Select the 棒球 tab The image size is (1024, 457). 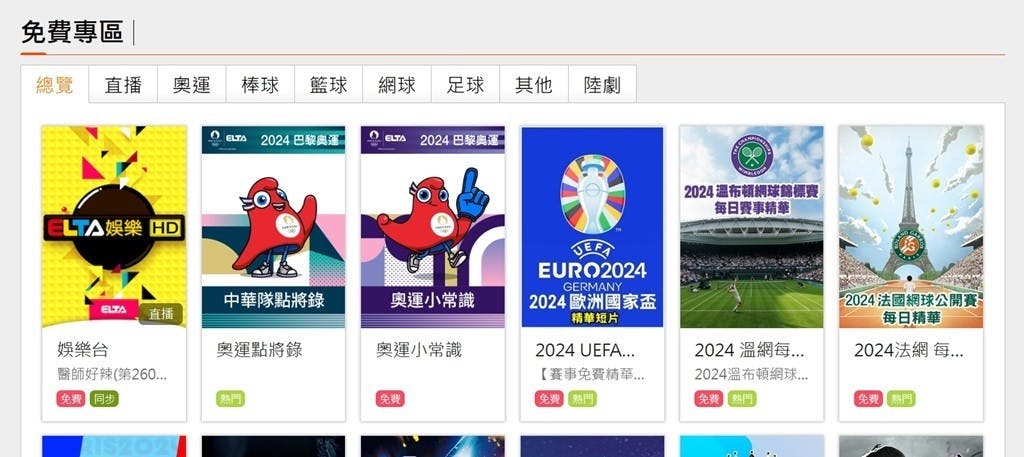pyautogui.click(x=260, y=85)
